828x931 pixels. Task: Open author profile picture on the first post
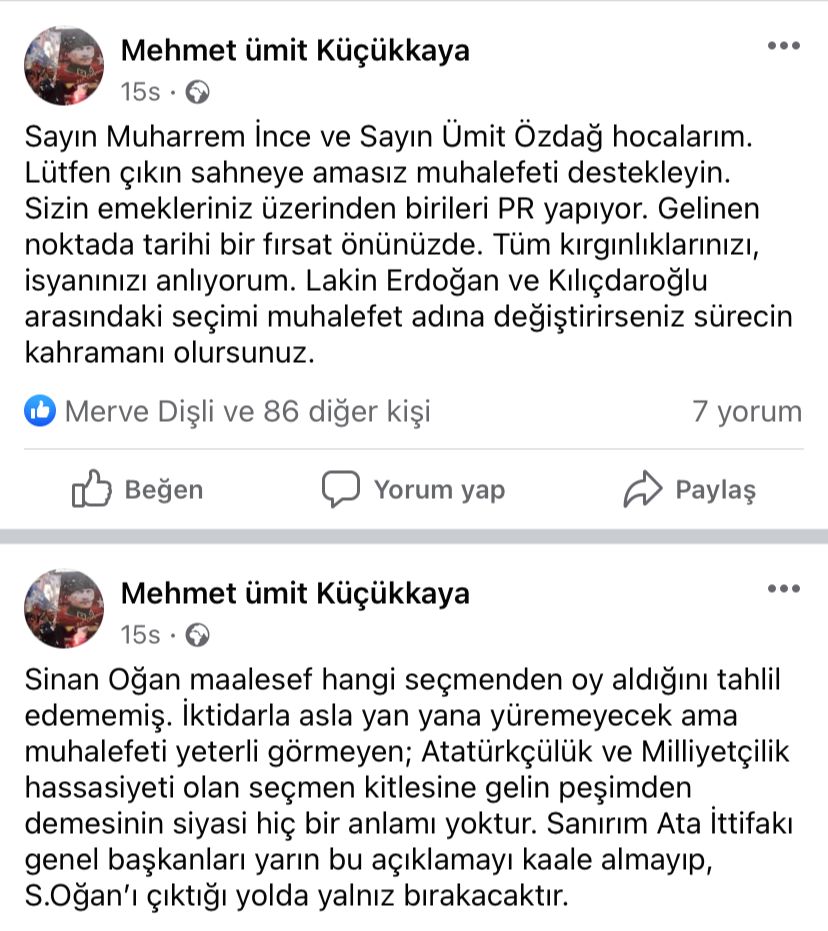pyautogui.click(x=63, y=66)
